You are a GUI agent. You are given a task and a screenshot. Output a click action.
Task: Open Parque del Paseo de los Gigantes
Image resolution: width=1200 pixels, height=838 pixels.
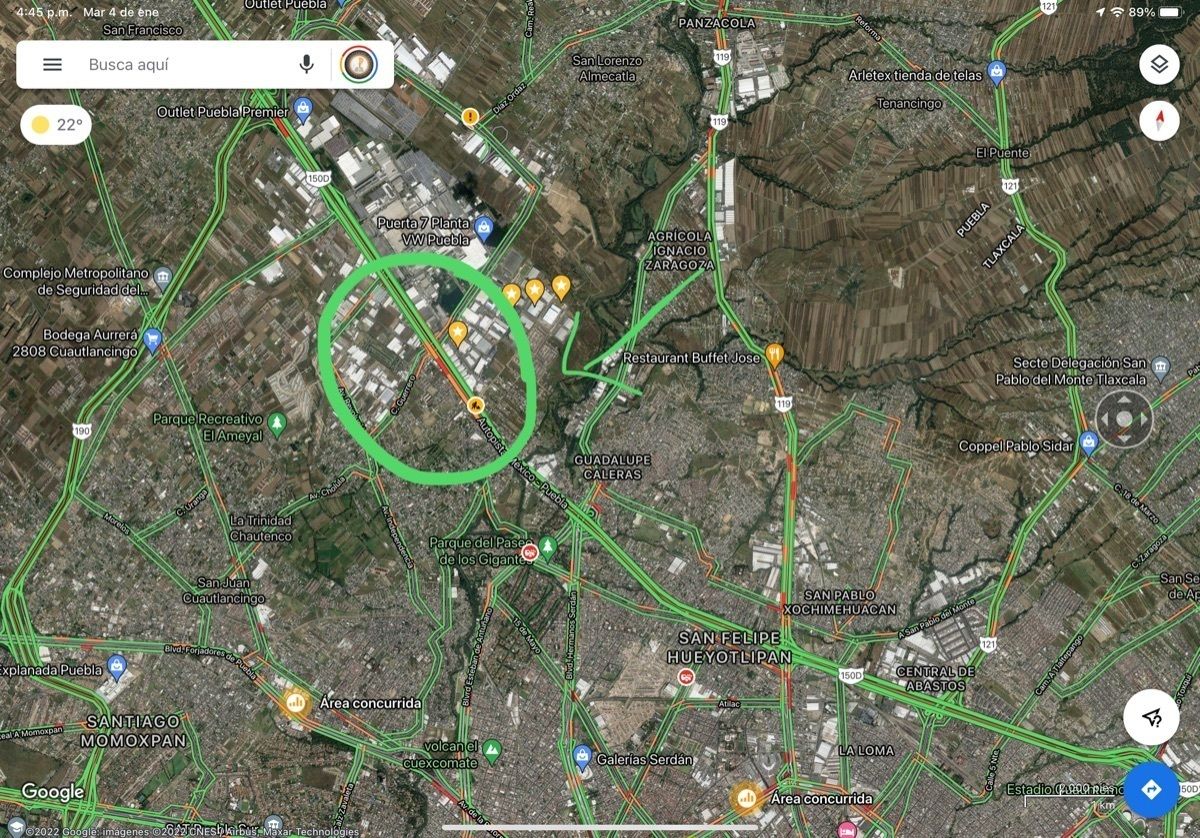pyautogui.click(x=547, y=549)
